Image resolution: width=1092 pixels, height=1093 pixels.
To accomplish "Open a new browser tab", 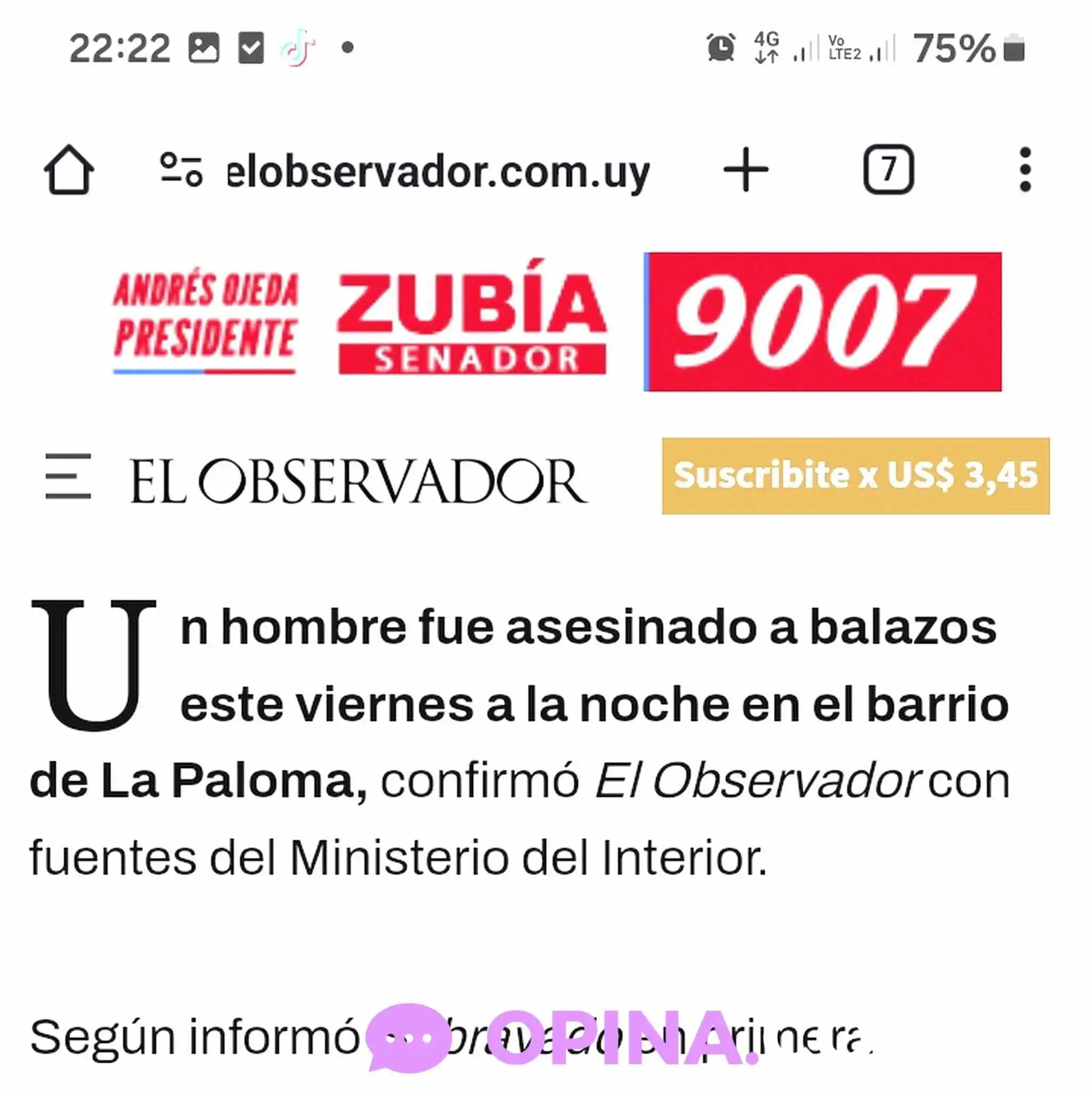I will pyautogui.click(x=745, y=170).
